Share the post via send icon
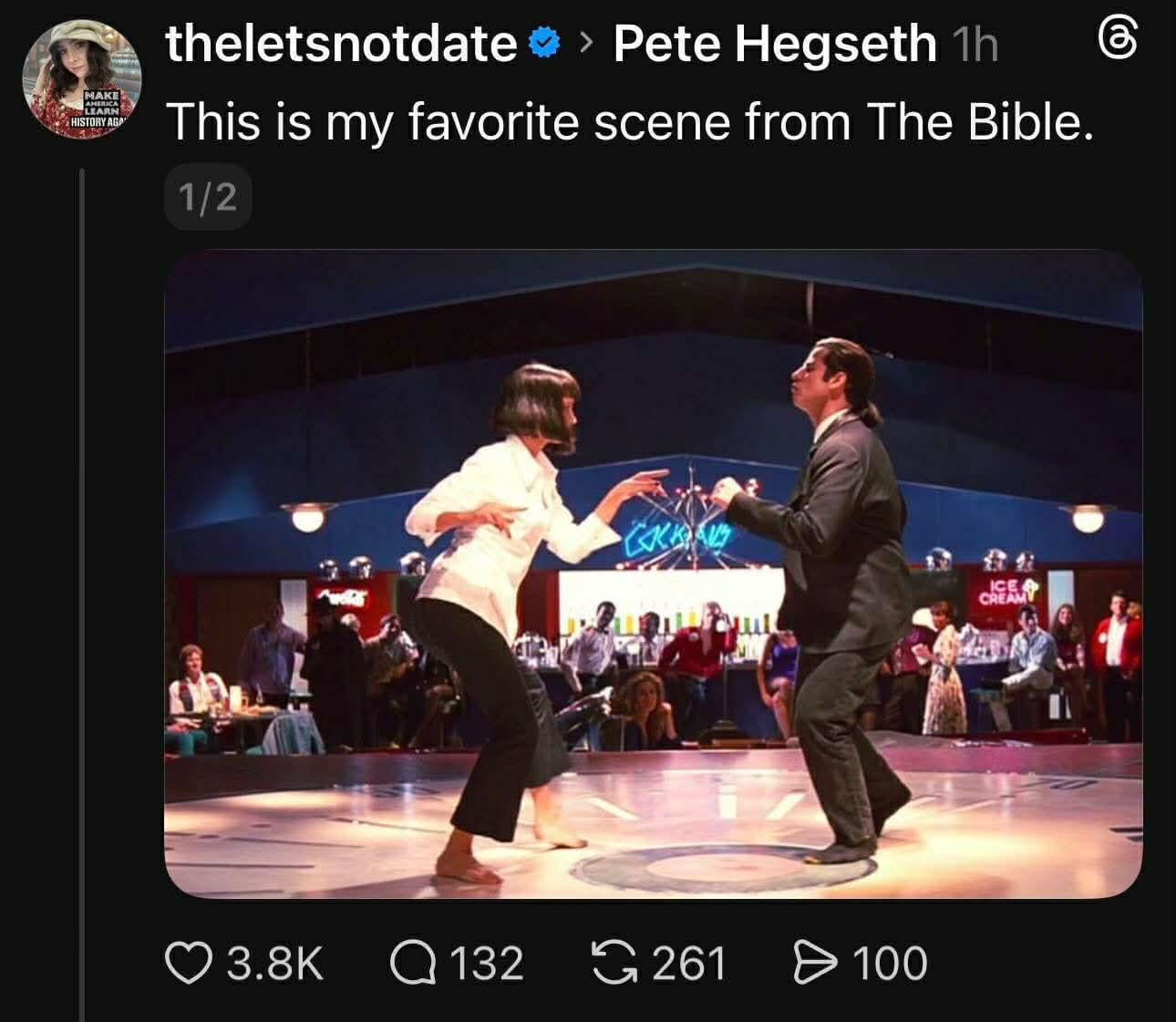 click(813, 964)
